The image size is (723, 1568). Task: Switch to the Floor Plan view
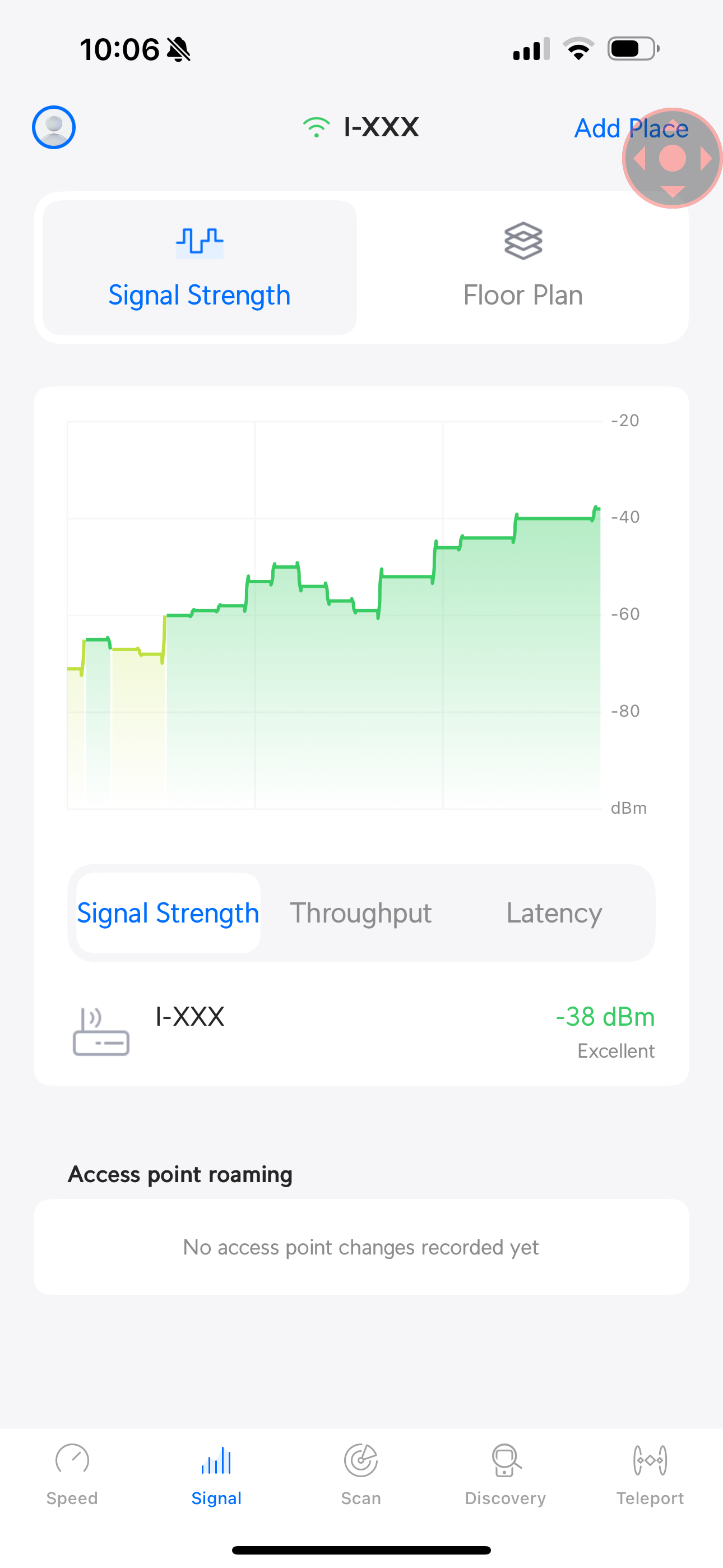(x=523, y=268)
